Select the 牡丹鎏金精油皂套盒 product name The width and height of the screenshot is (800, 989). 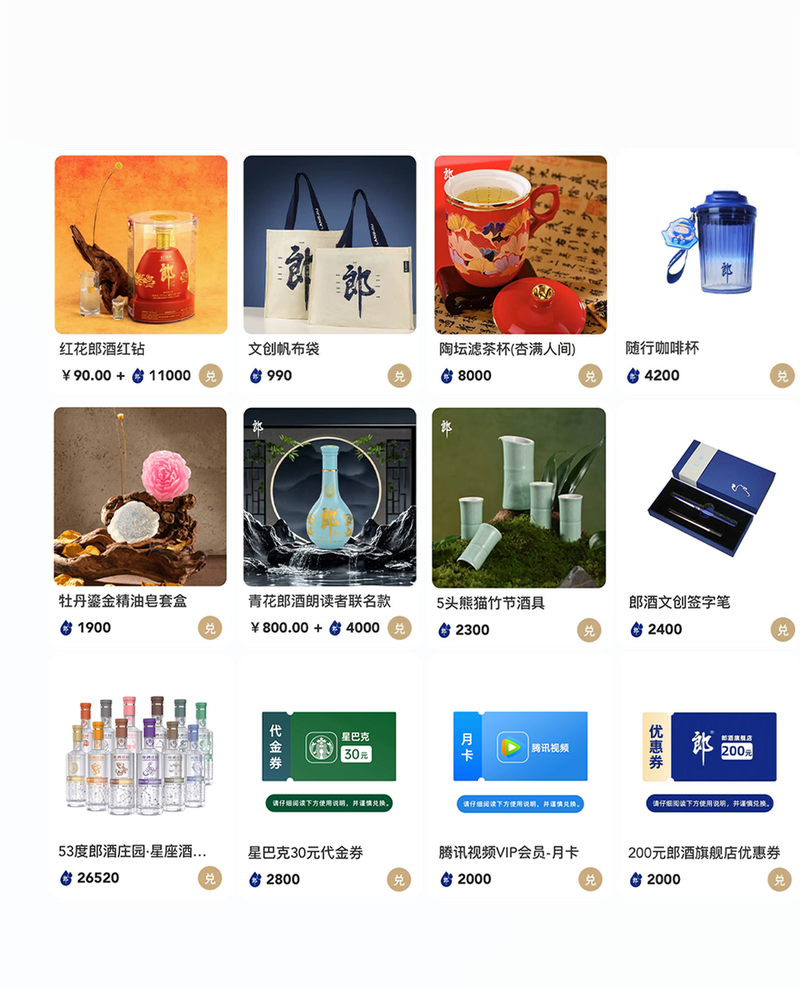coord(124,601)
